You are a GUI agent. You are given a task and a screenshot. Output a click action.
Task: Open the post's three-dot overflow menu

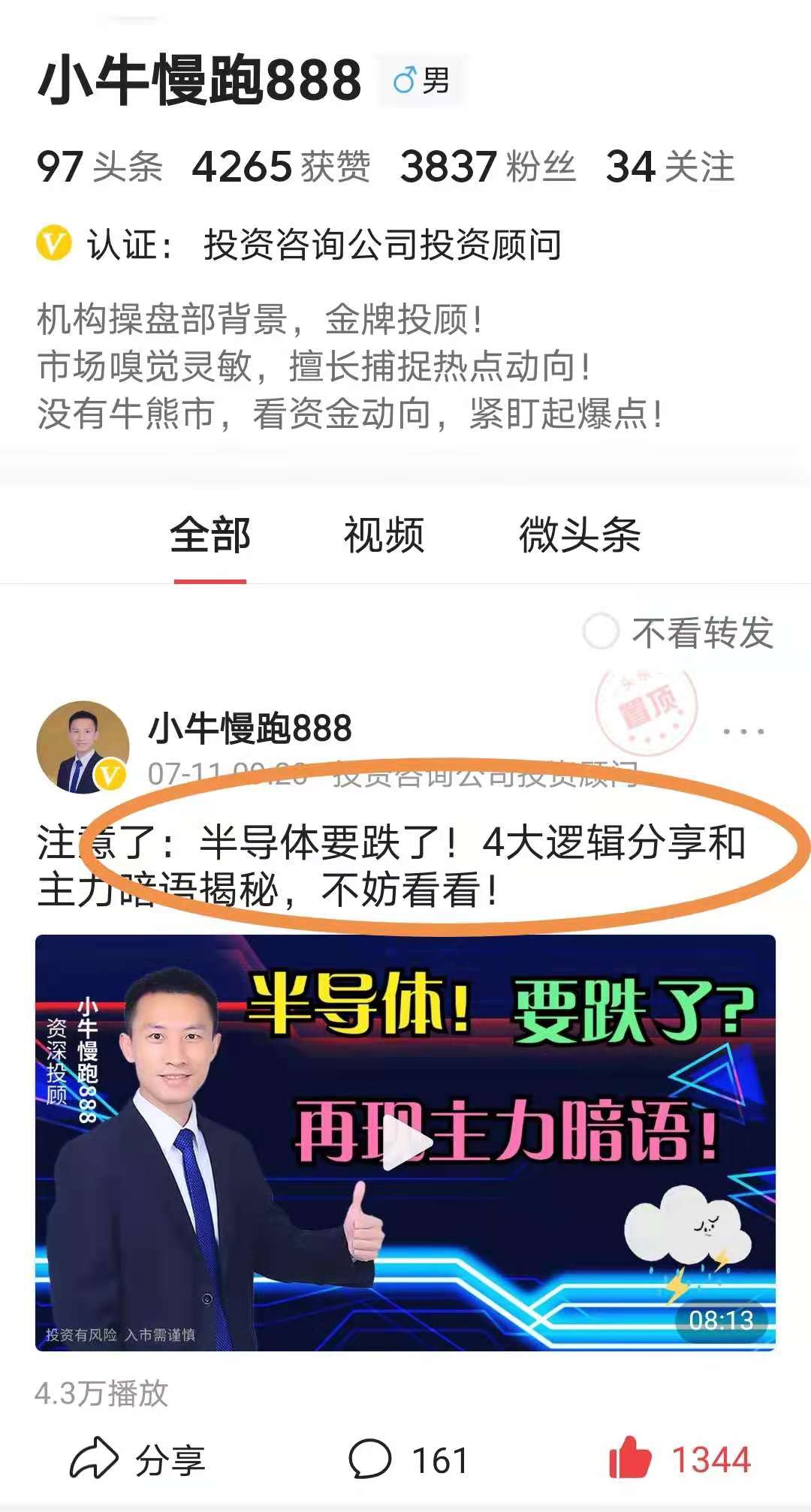coord(743,731)
